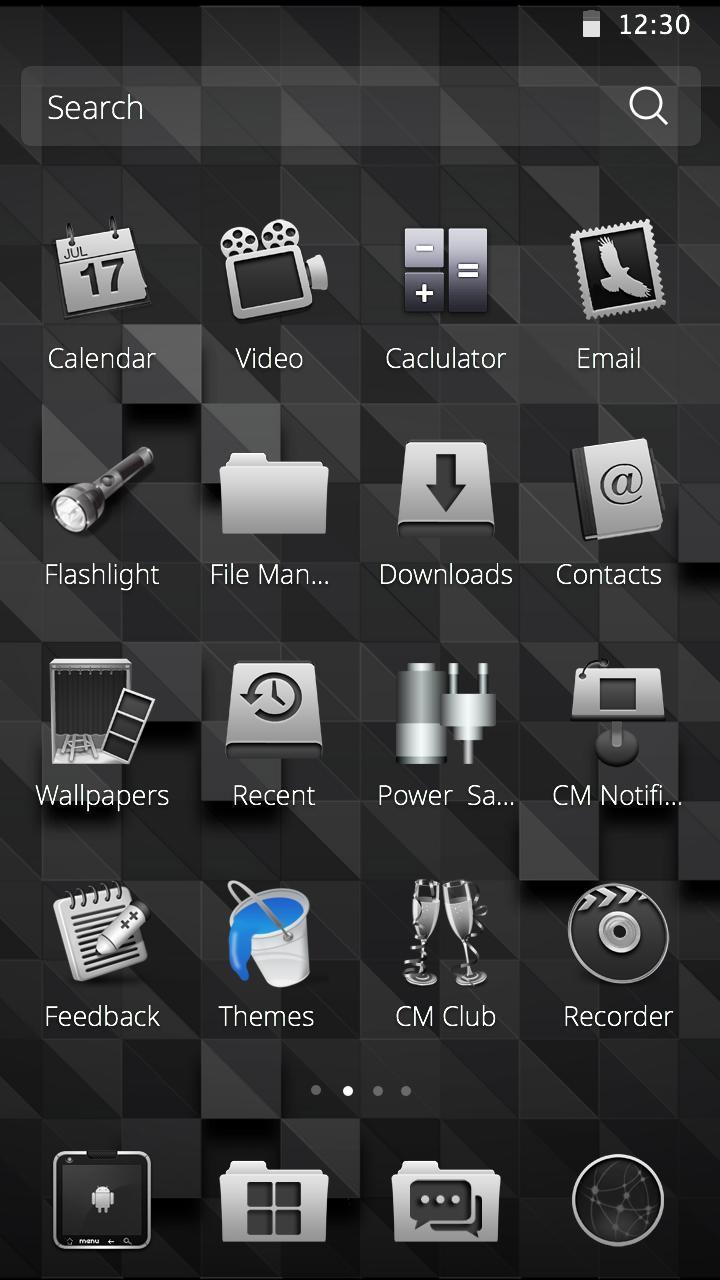Open the menu launcher in the dock
Image resolution: width=720 pixels, height=1280 pixels.
coord(101,1200)
